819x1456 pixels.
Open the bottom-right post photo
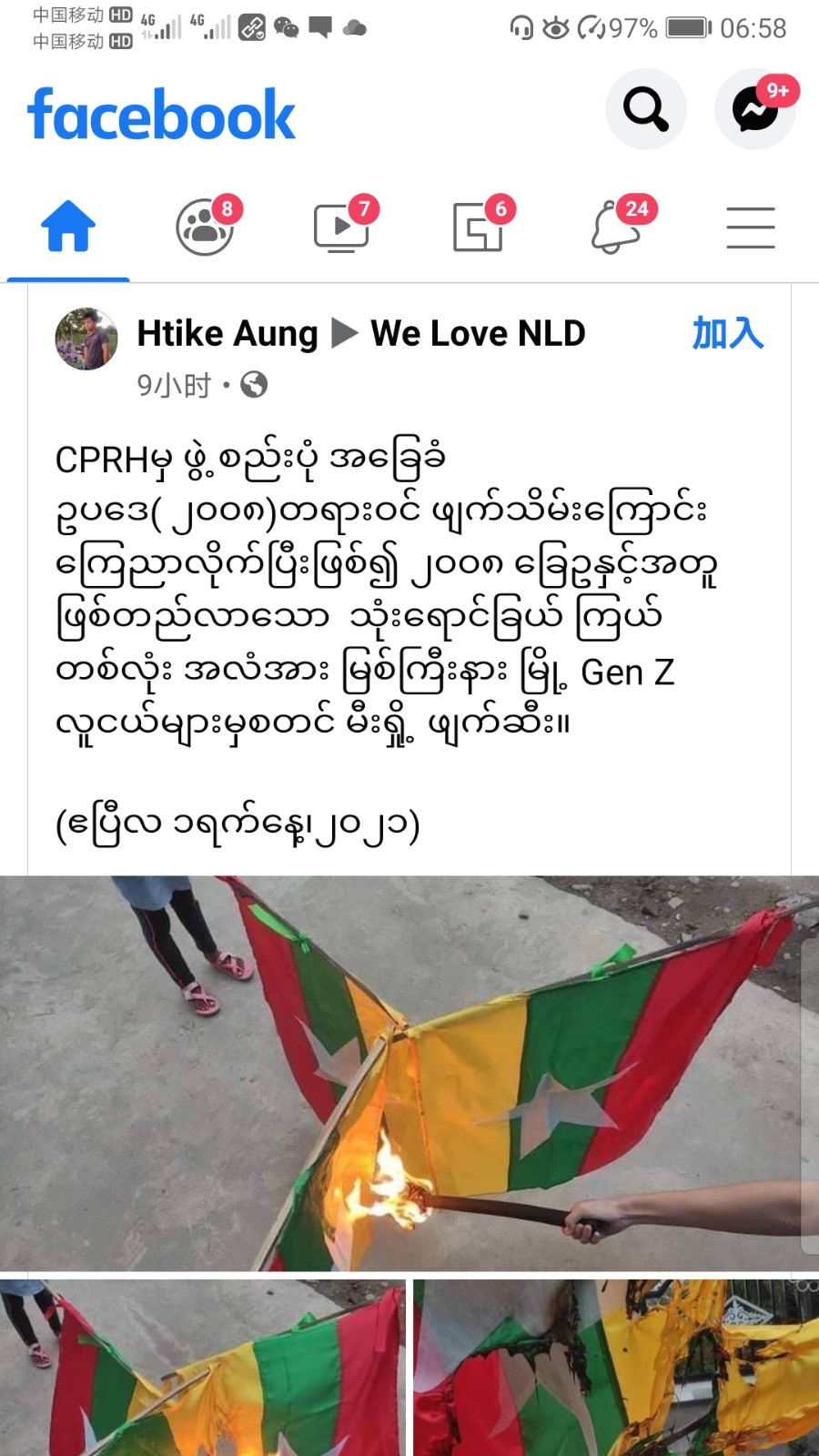(x=616, y=1367)
